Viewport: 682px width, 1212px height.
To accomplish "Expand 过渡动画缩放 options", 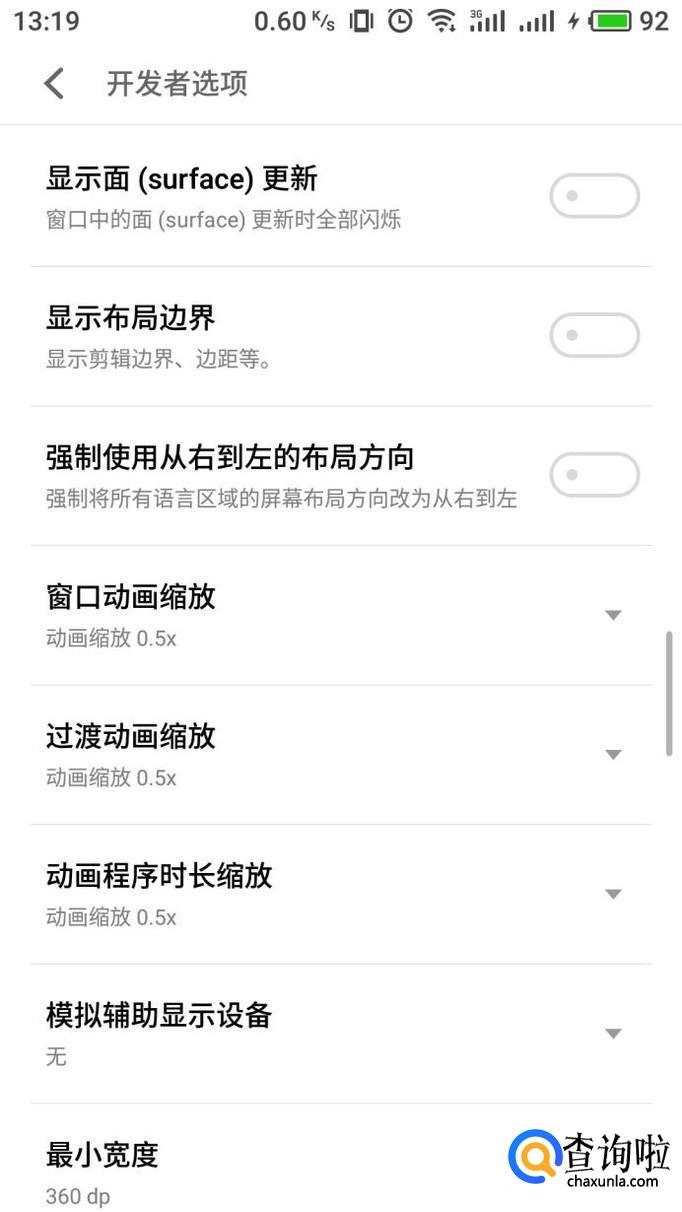I will tap(613, 754).
